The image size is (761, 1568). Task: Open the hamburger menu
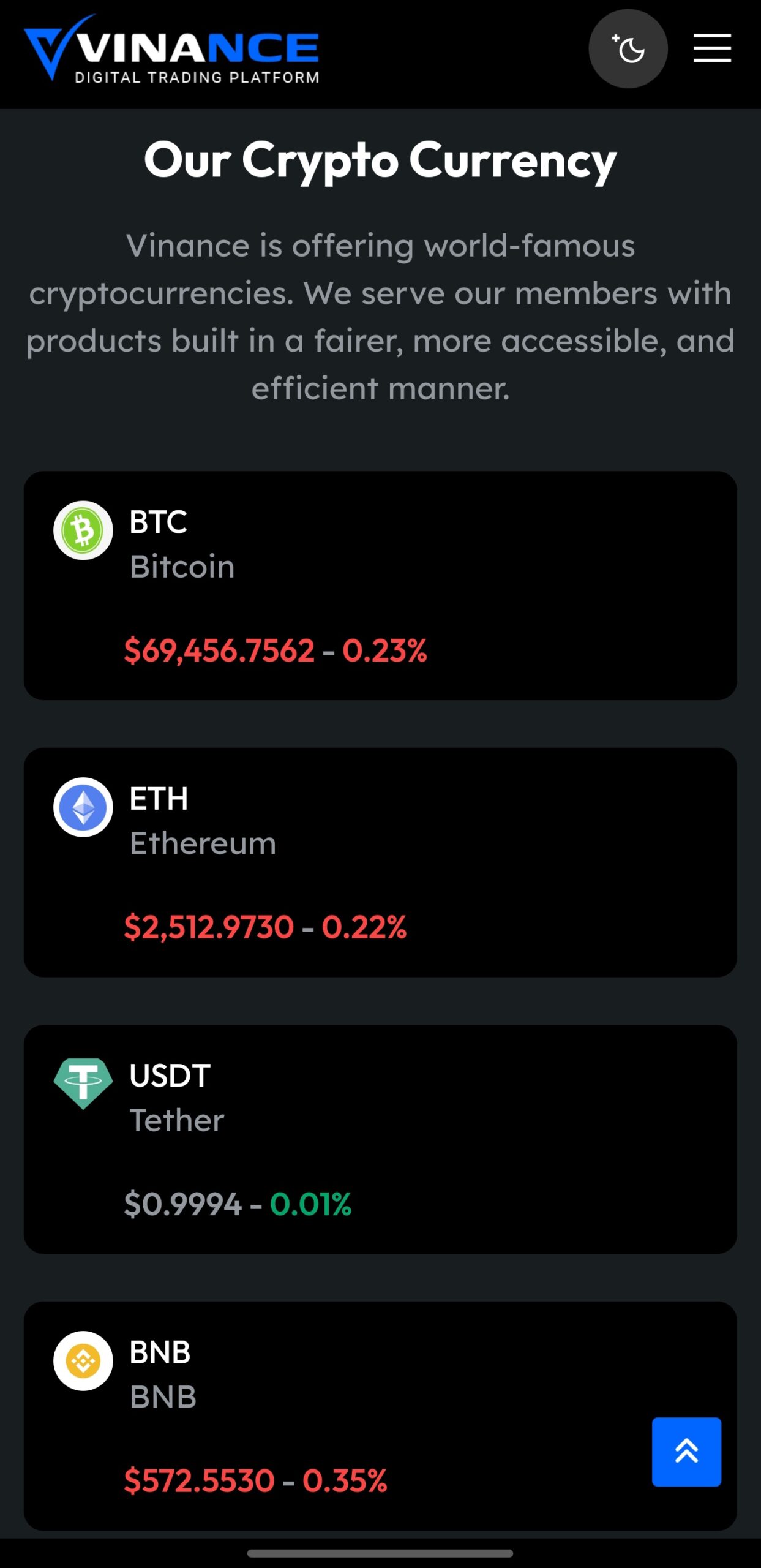click(x=712, y=48)
